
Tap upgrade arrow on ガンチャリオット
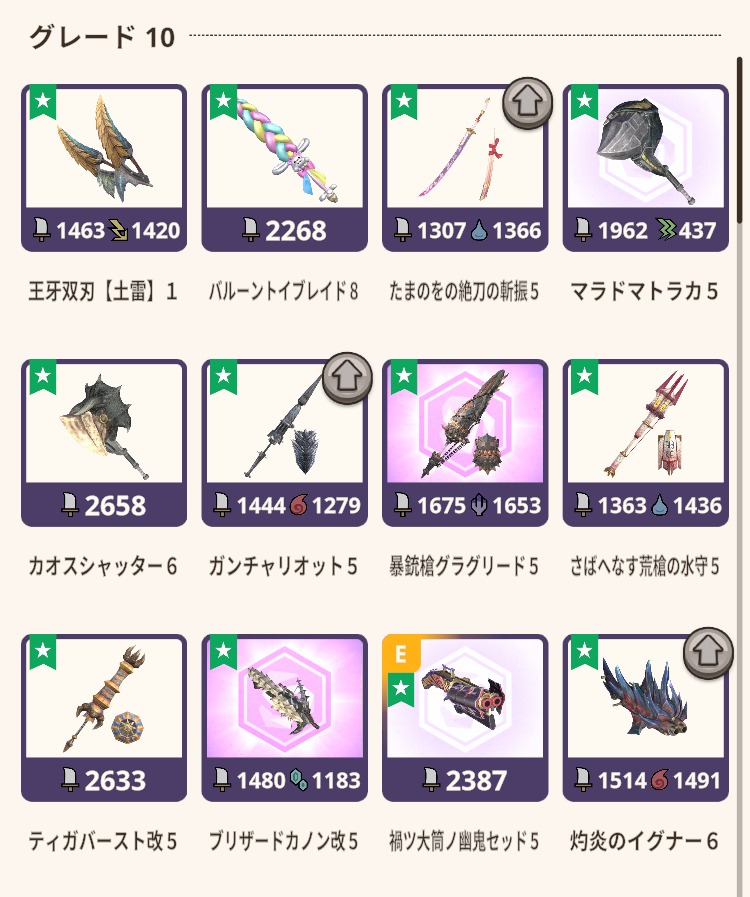tap(347, 378)
